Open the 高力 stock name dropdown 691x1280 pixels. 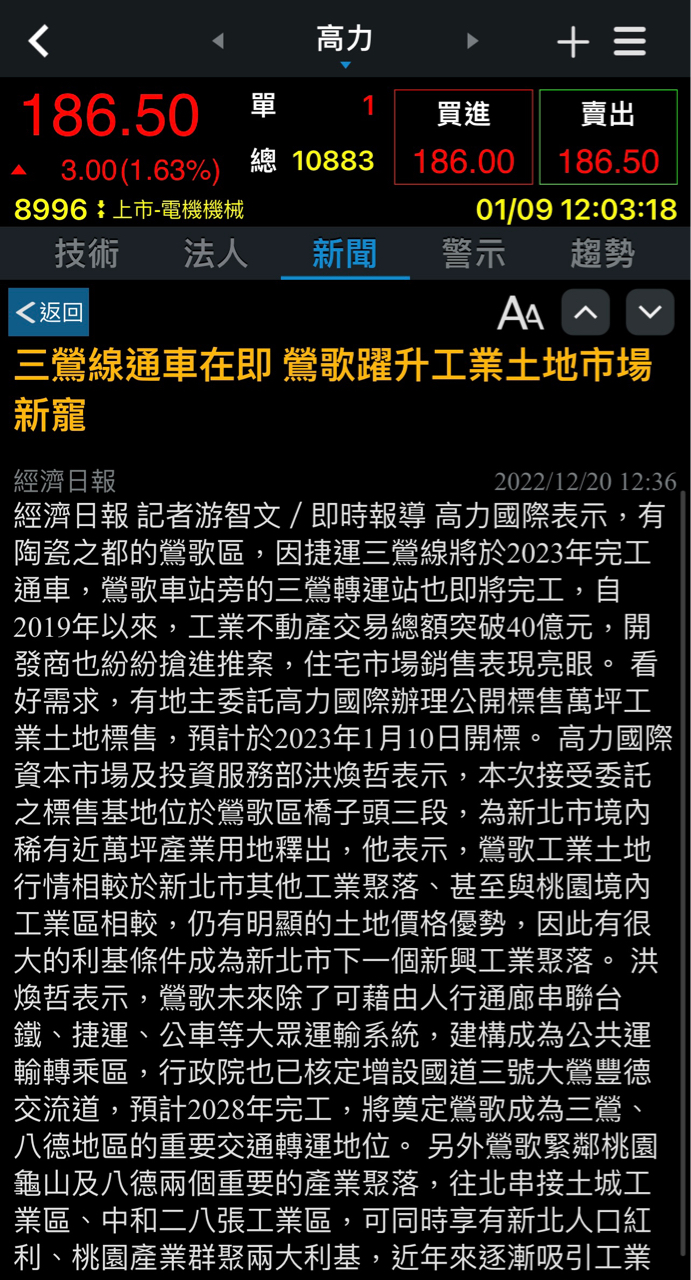[x=345, y=43]
